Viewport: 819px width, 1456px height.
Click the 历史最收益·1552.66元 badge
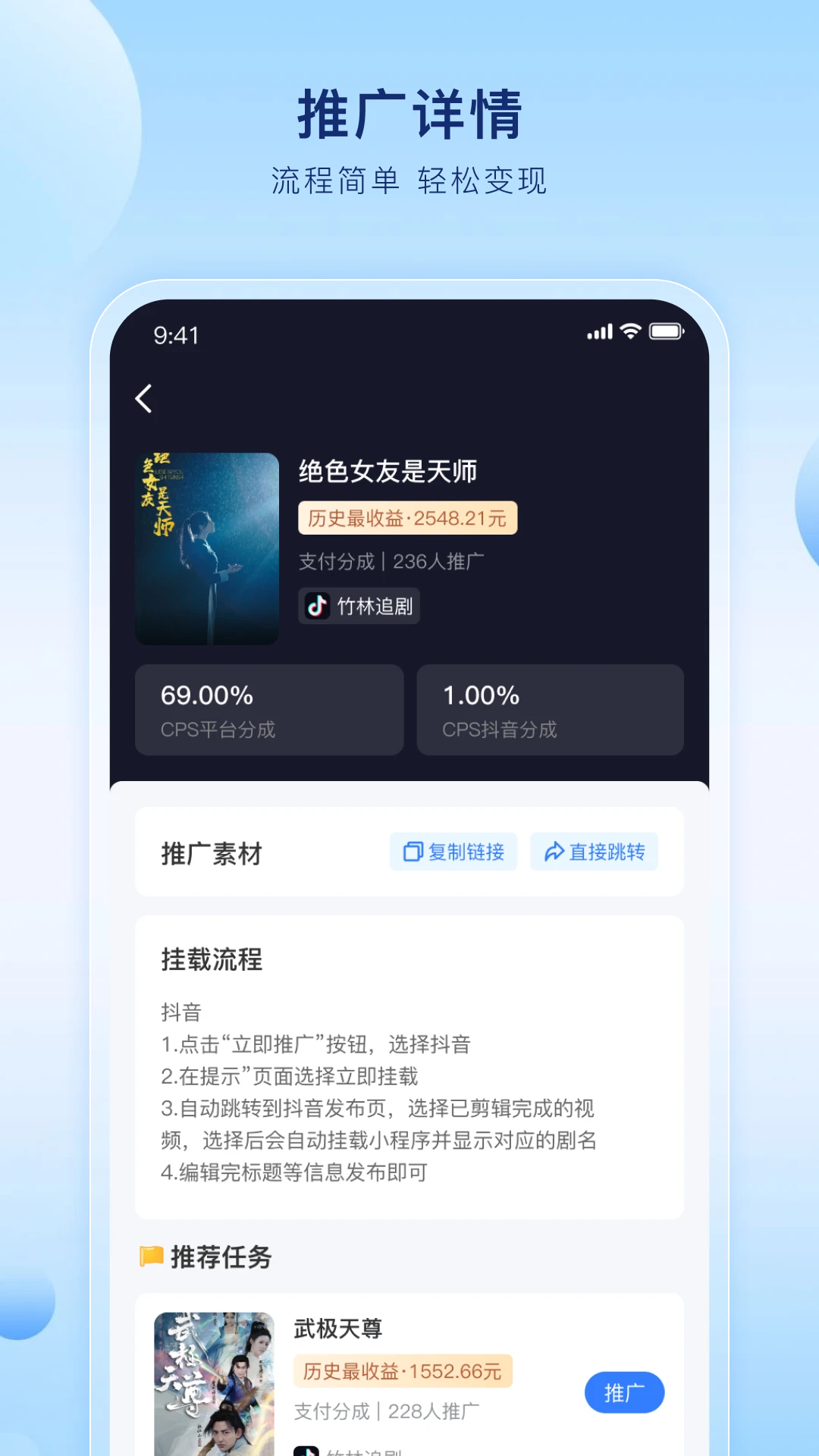tap(403, 1371)
